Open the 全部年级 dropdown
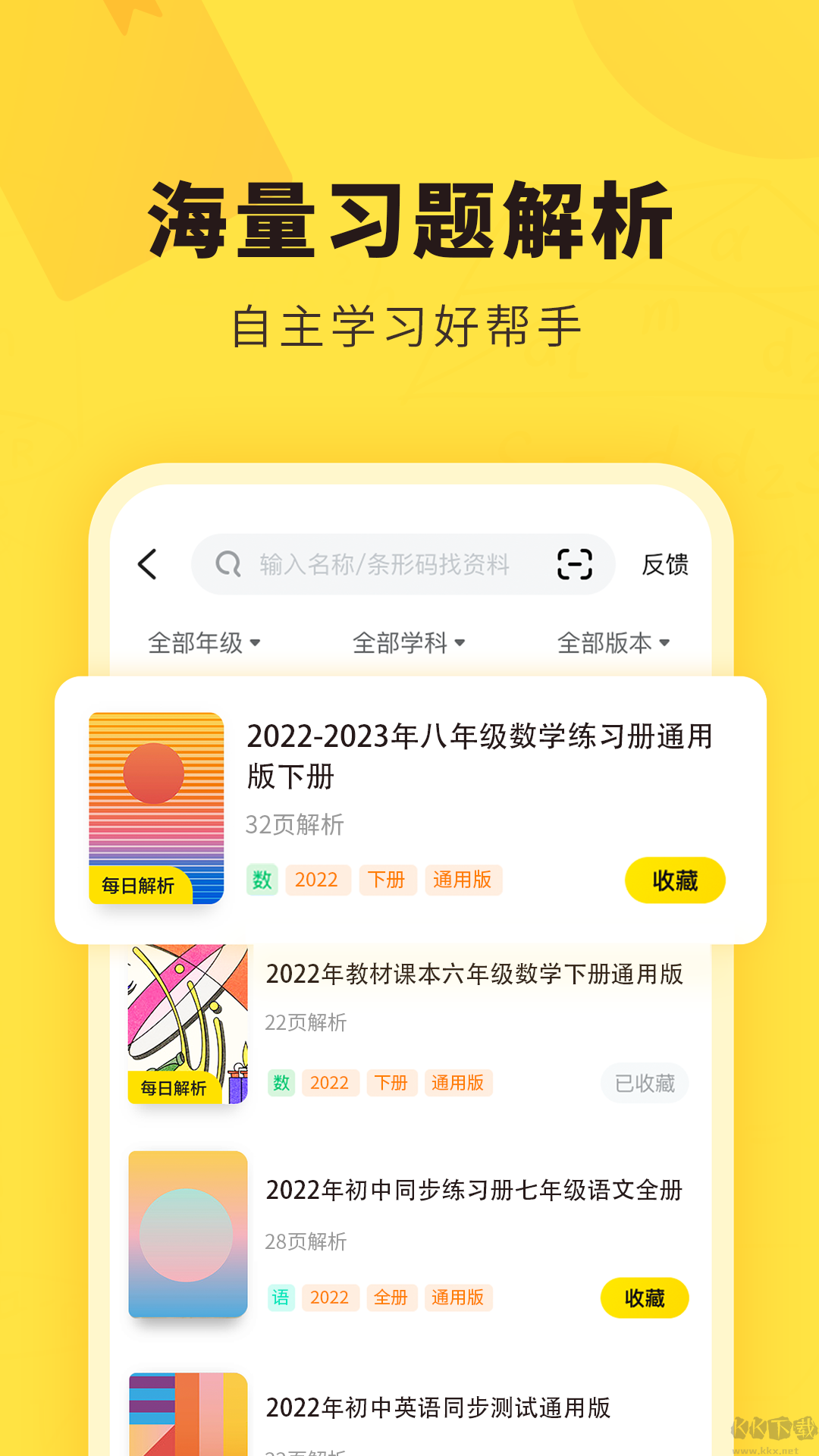The width and height of the screenshot is (819, 1456). 203,641
